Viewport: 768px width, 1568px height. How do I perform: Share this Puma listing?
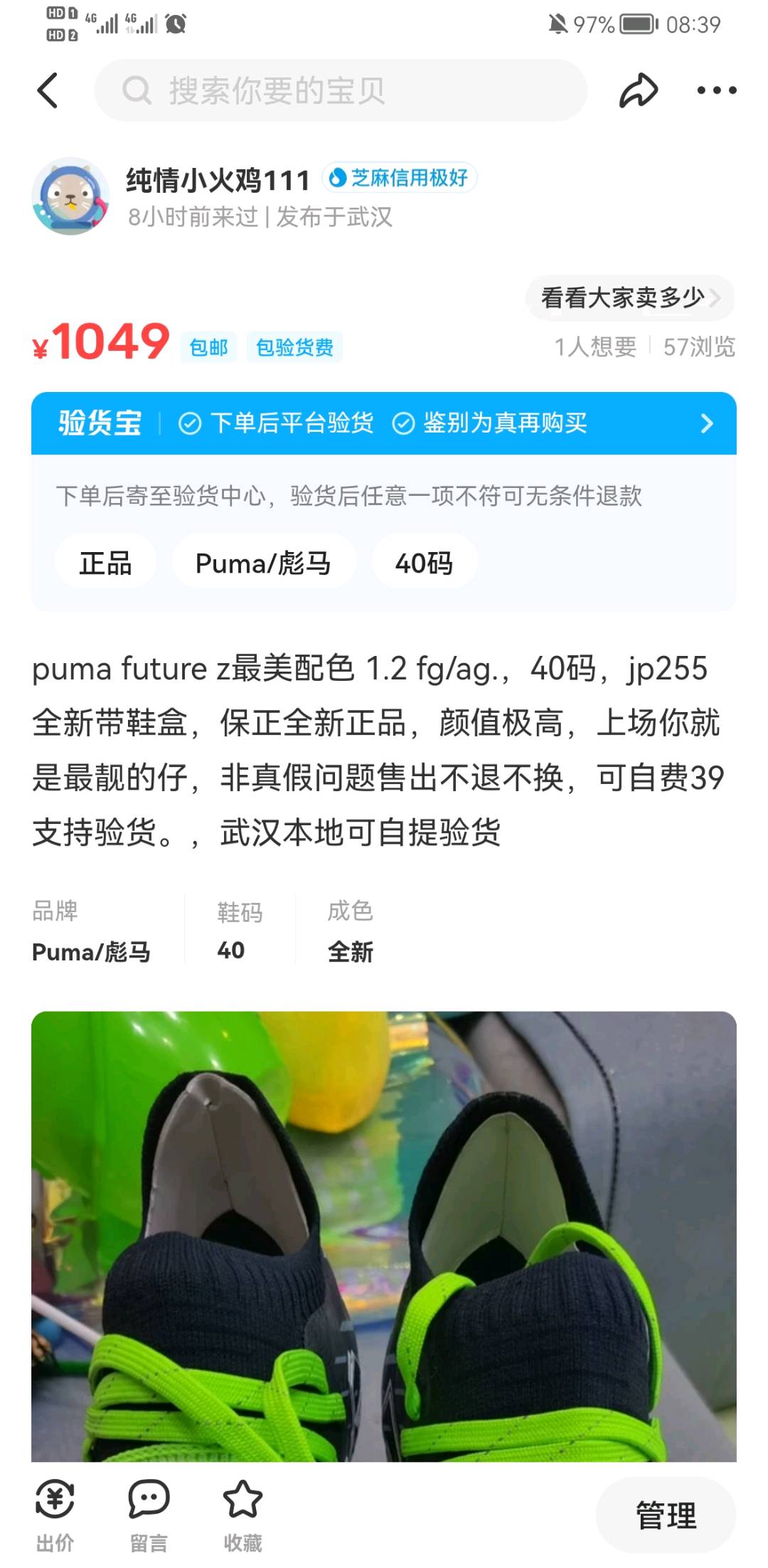pos(638,90)
